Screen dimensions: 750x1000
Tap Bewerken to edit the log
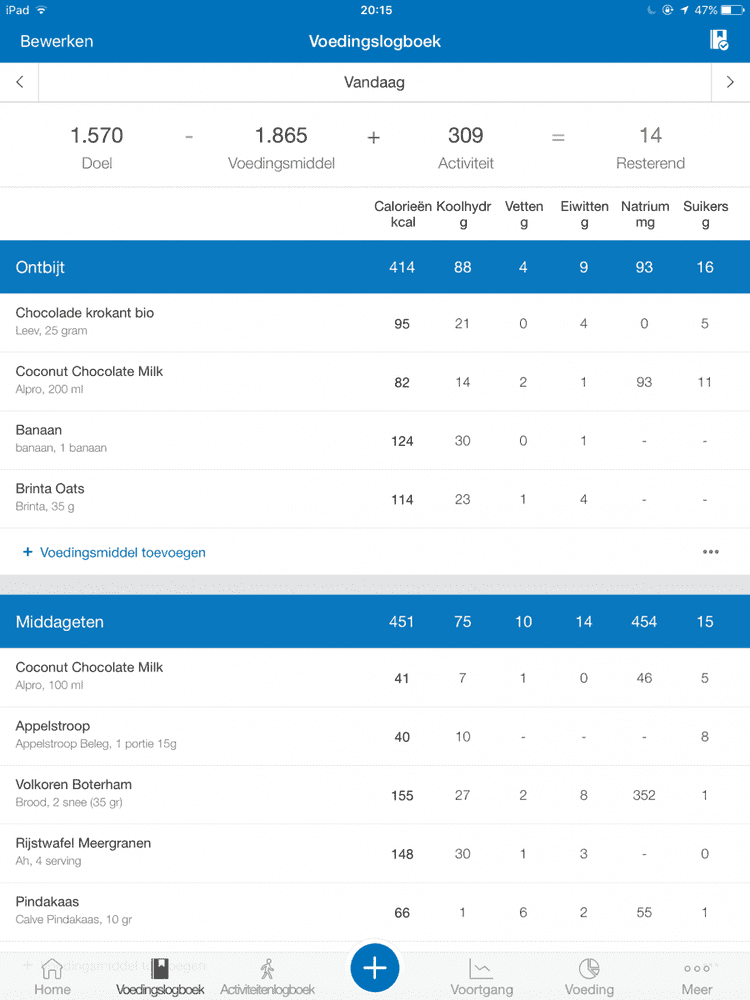[57, 41]
